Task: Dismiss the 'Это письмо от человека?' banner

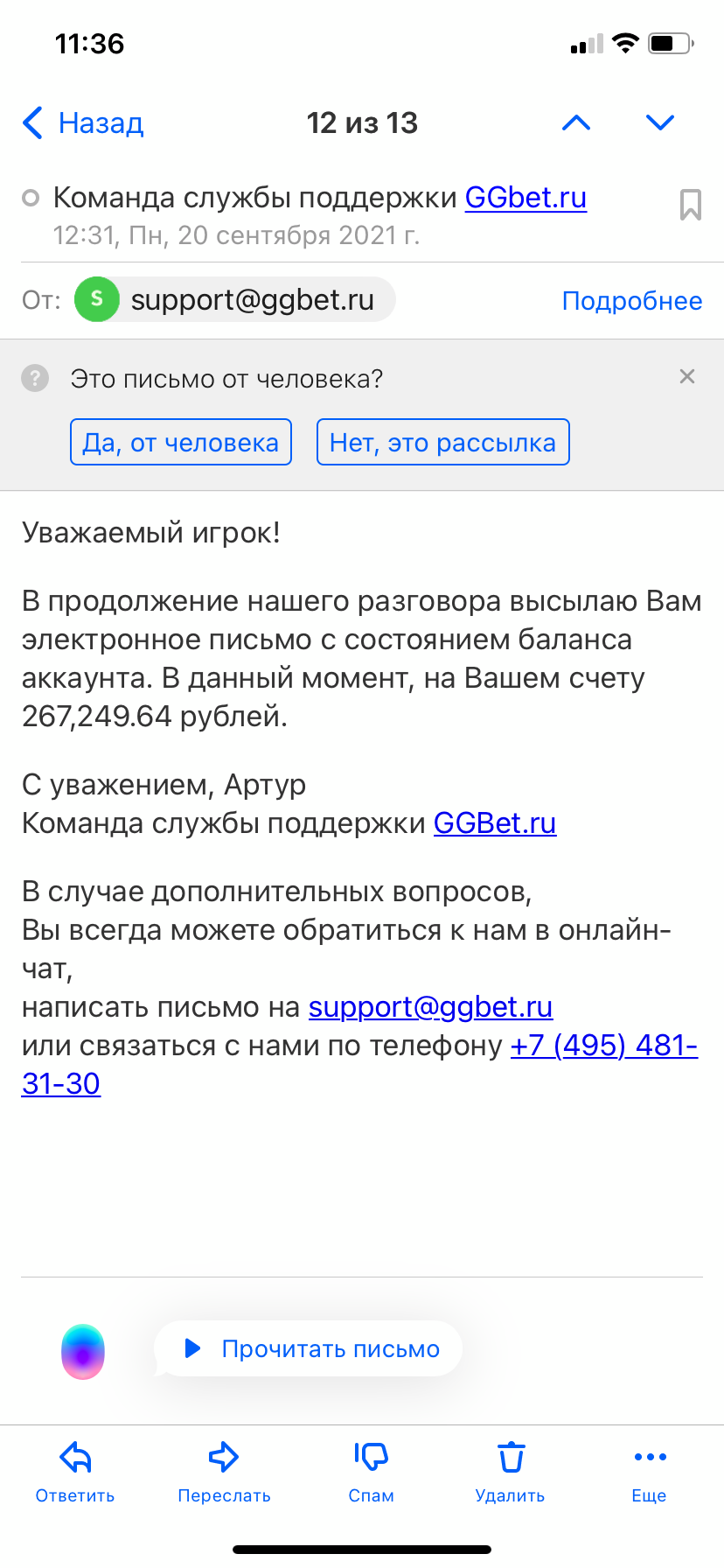Action: click(x=687, y=377)
